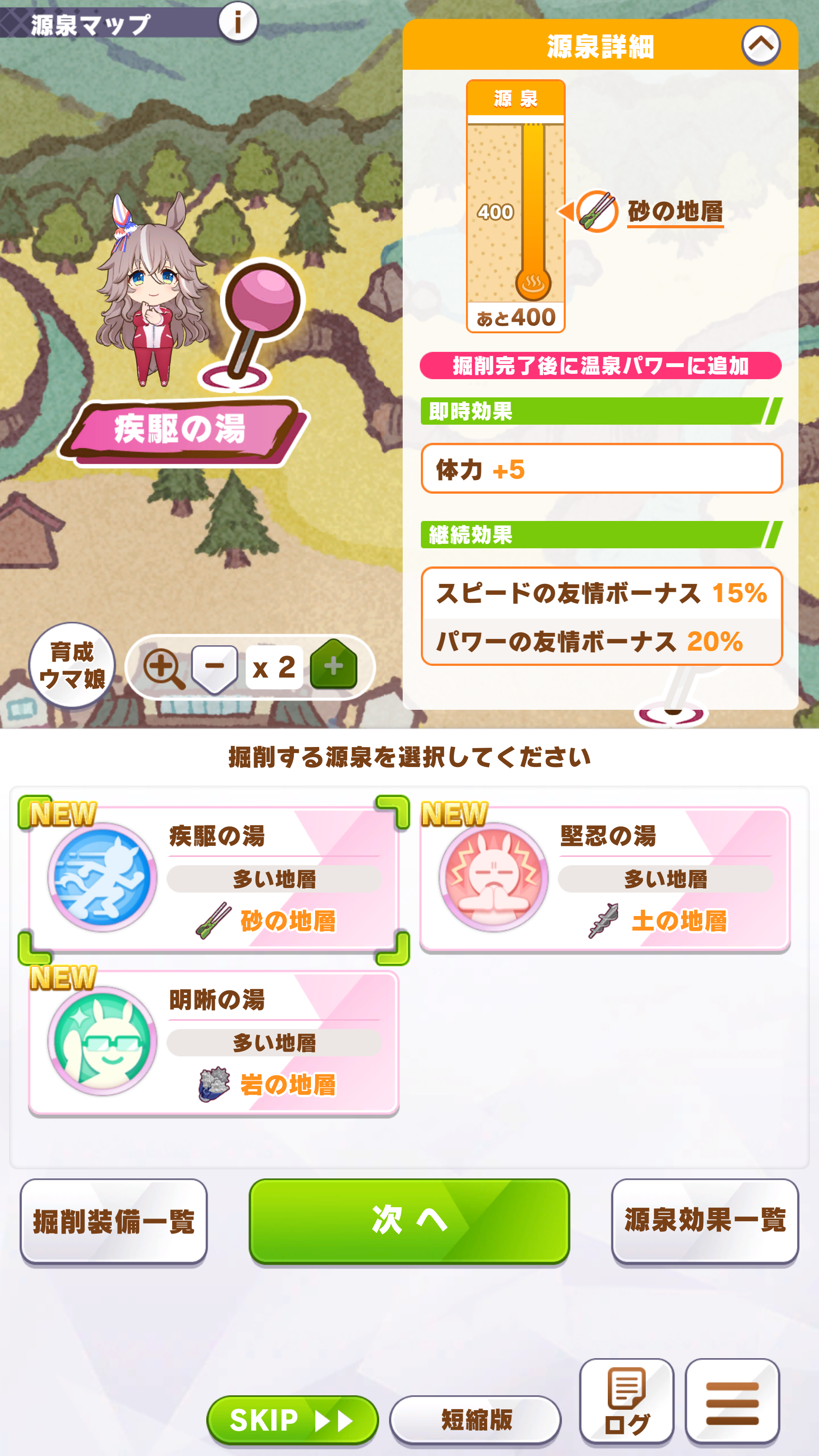Open 源泉効果一覧 effects list
Image resolution: width=819 pixels, height=1456 pixels.
tap(704, 1221)
